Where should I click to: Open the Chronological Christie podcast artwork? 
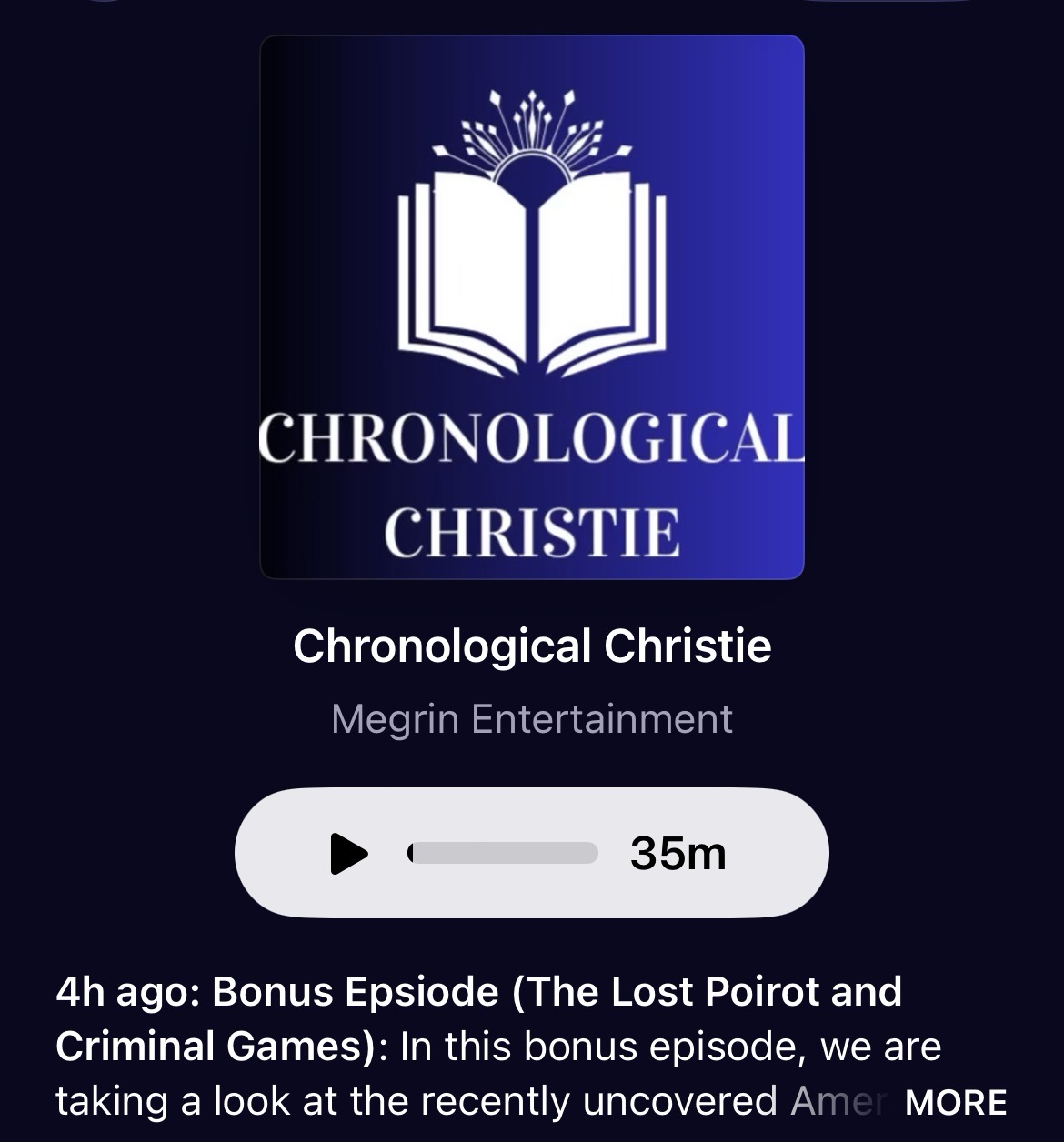point(532,307)
